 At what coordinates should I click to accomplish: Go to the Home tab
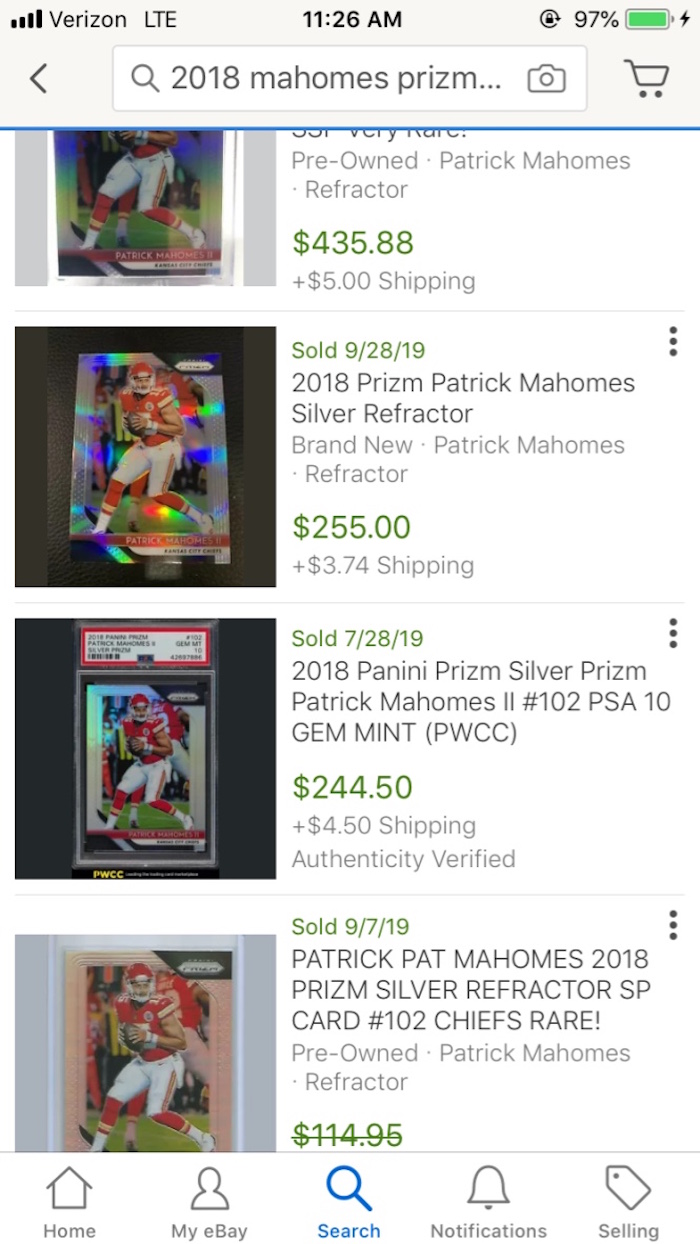[x=69, y=1202]
